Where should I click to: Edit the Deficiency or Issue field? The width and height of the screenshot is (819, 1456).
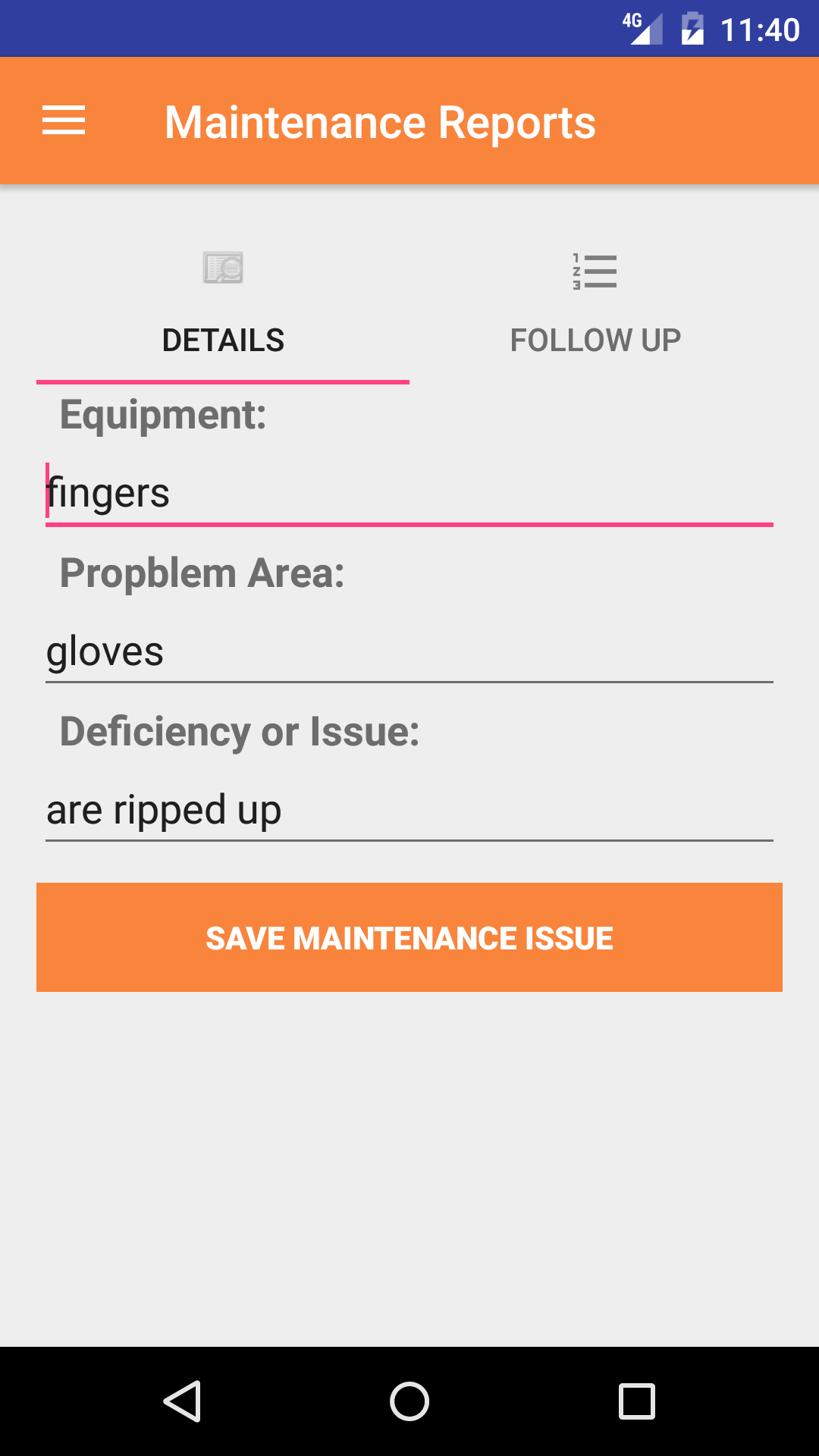[x=409, y=810]
